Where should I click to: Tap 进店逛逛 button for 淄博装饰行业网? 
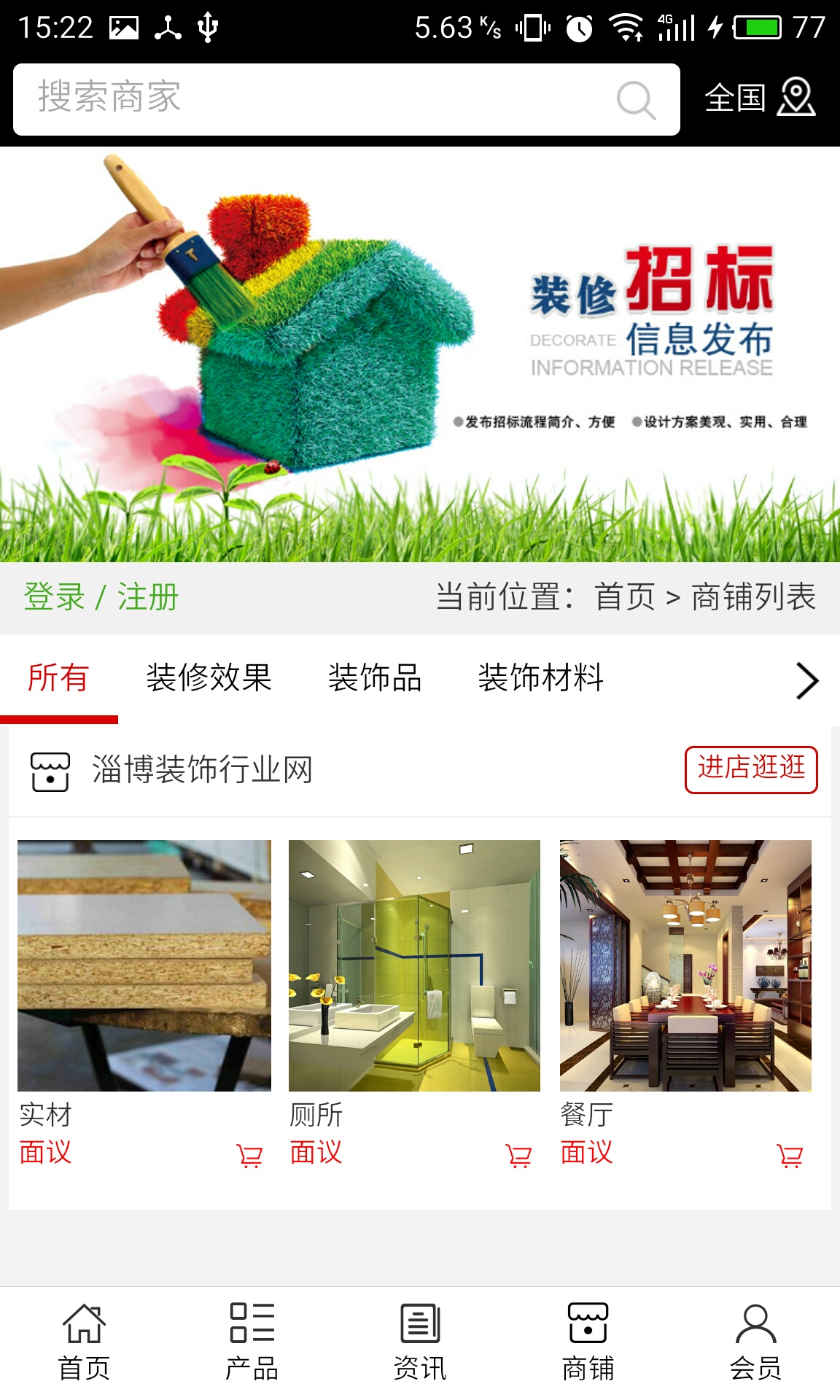(751, 769)
